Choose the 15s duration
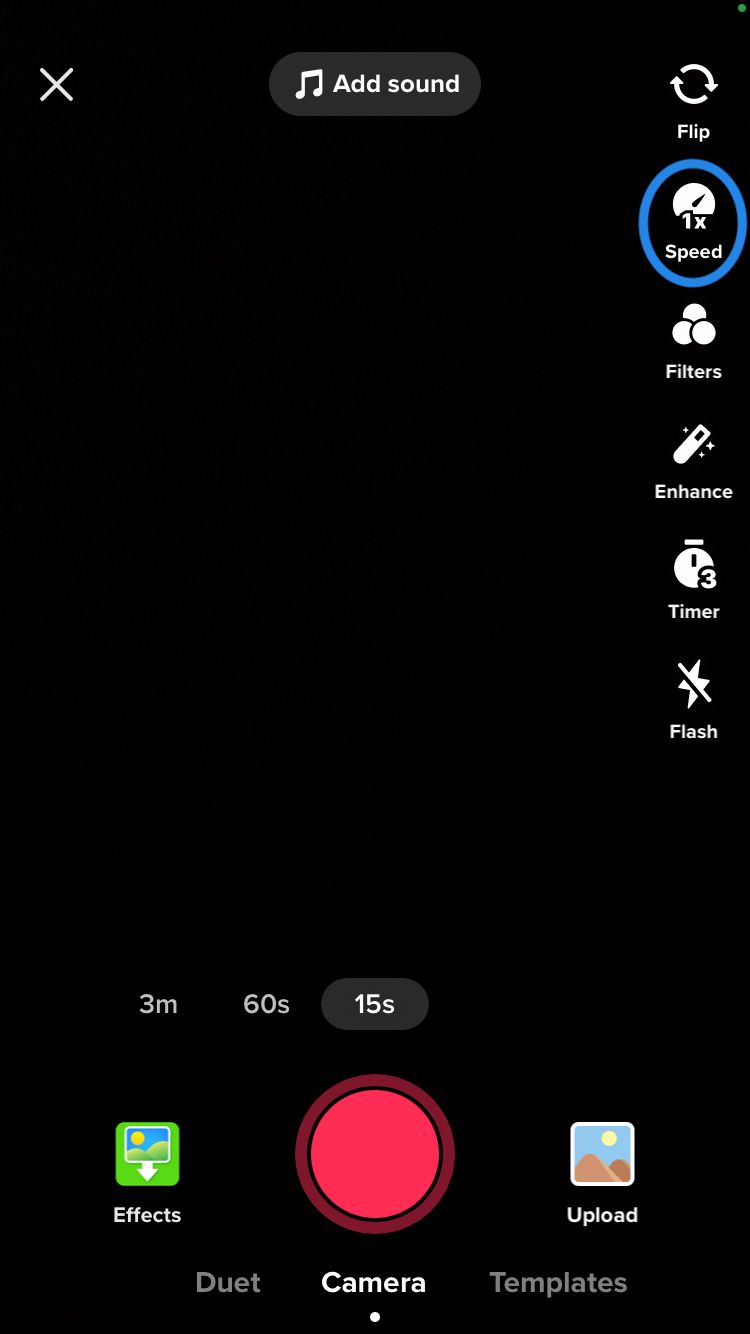 tap(375, 1004)
